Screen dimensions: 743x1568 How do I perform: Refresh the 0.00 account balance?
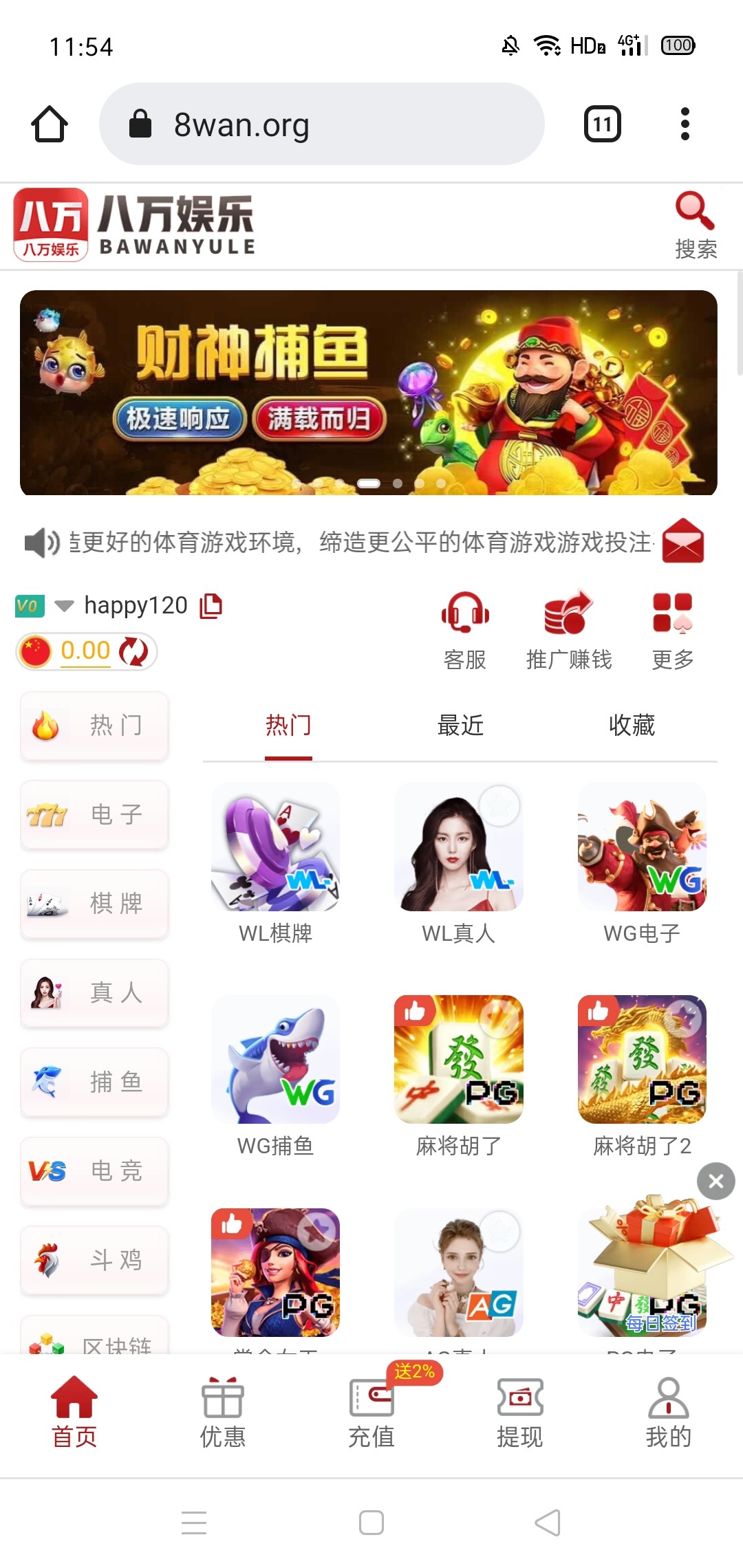pos(133,651)
